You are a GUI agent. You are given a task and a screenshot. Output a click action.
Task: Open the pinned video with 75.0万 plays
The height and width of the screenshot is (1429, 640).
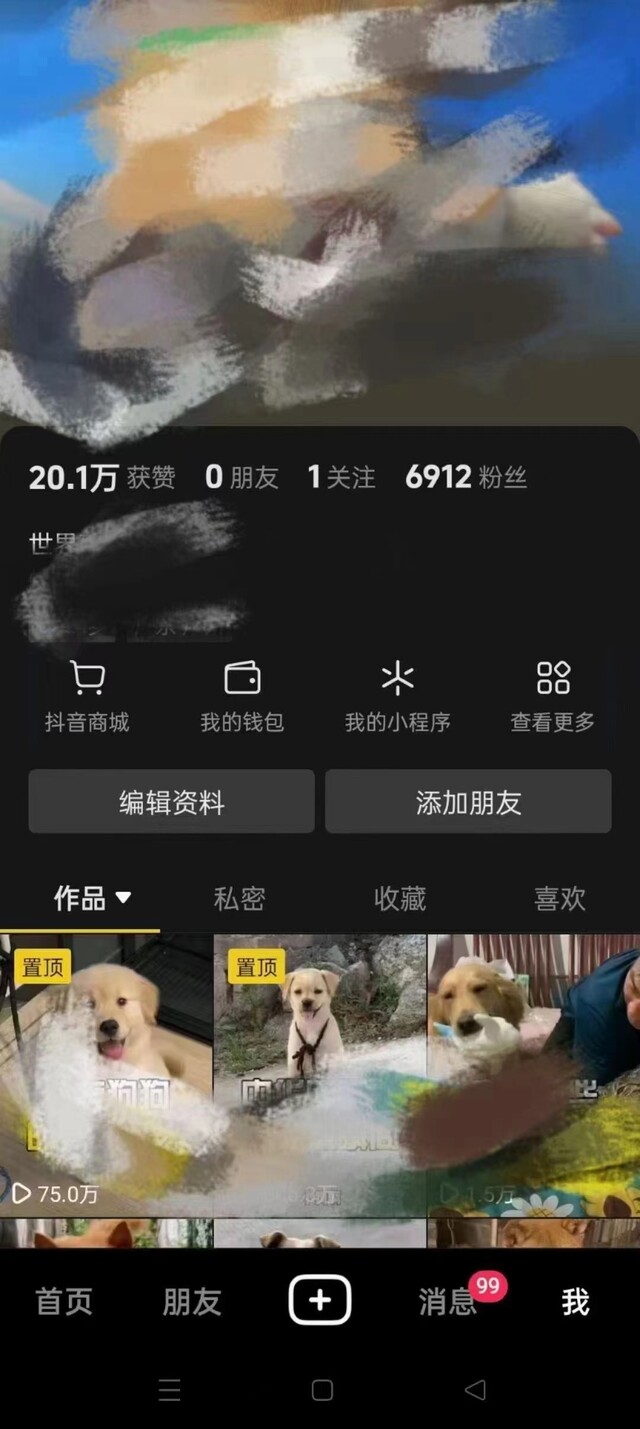106,1075
